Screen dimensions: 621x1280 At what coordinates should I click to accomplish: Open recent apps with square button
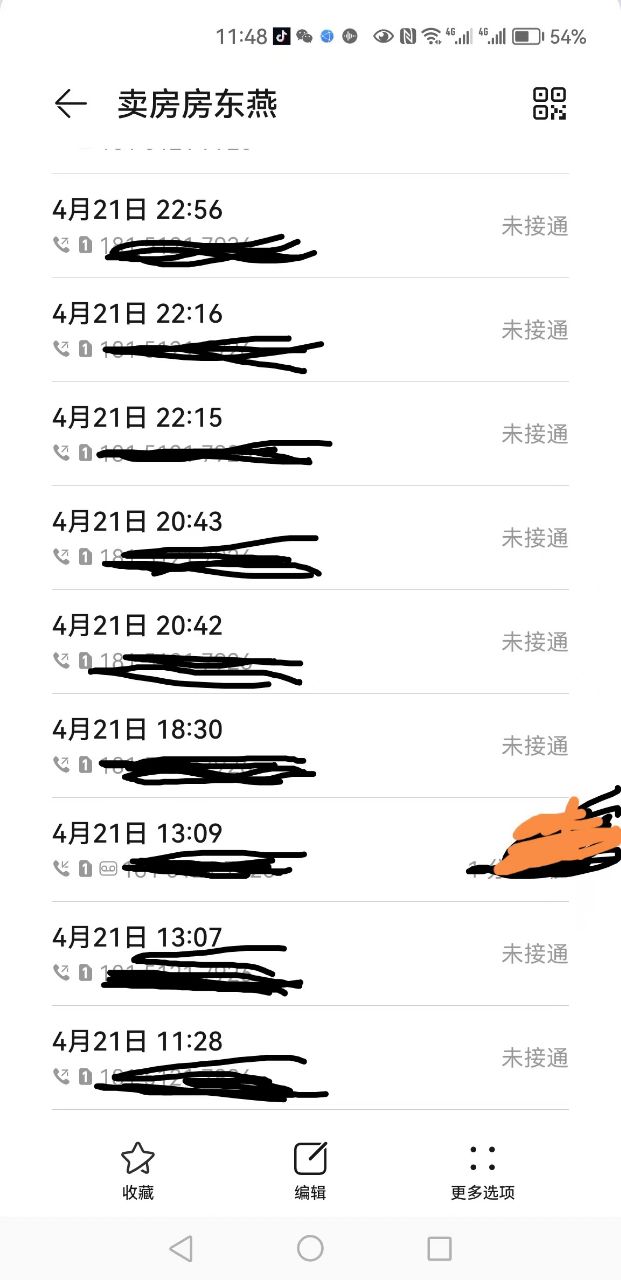pyautogui.click(x=439, y=1248)
